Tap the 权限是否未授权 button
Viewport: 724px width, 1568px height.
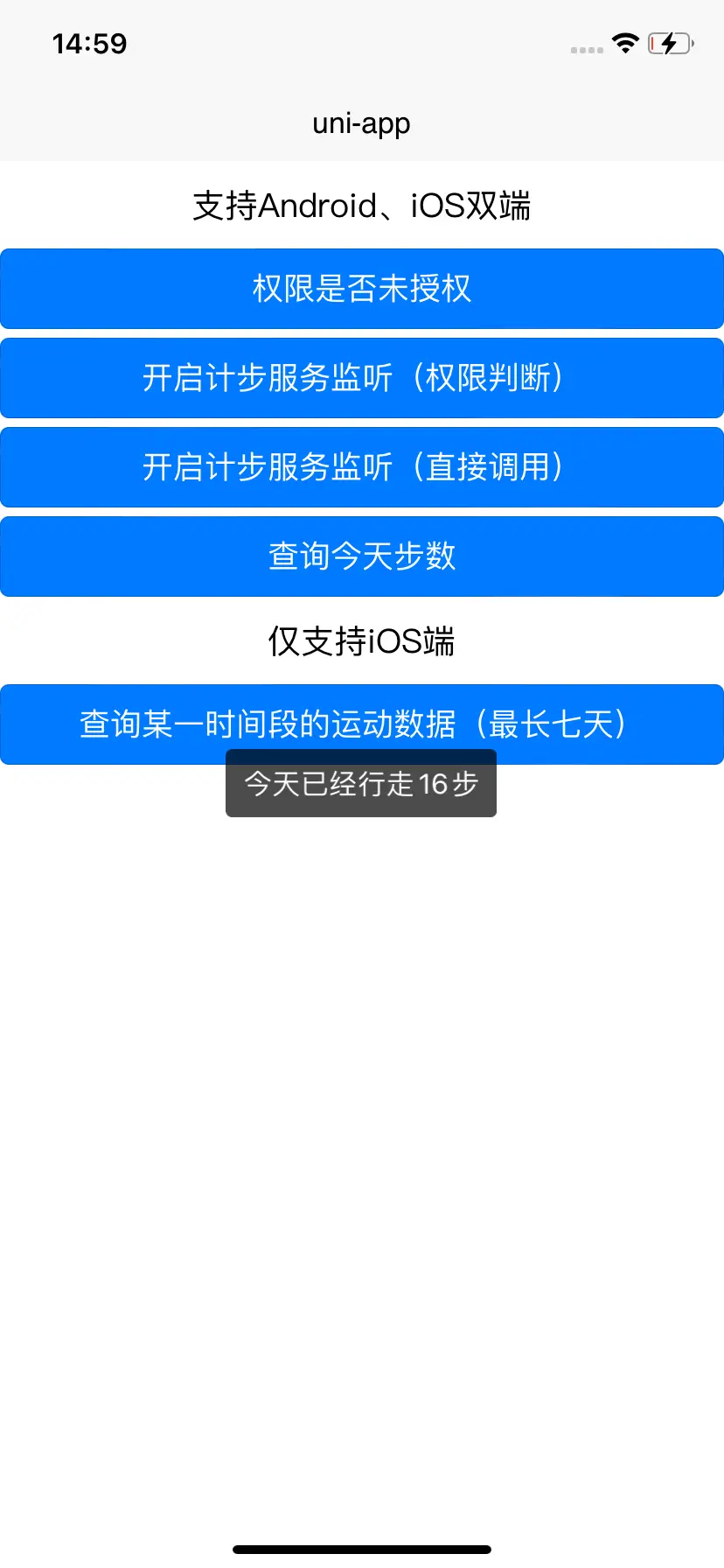point(362,289)
